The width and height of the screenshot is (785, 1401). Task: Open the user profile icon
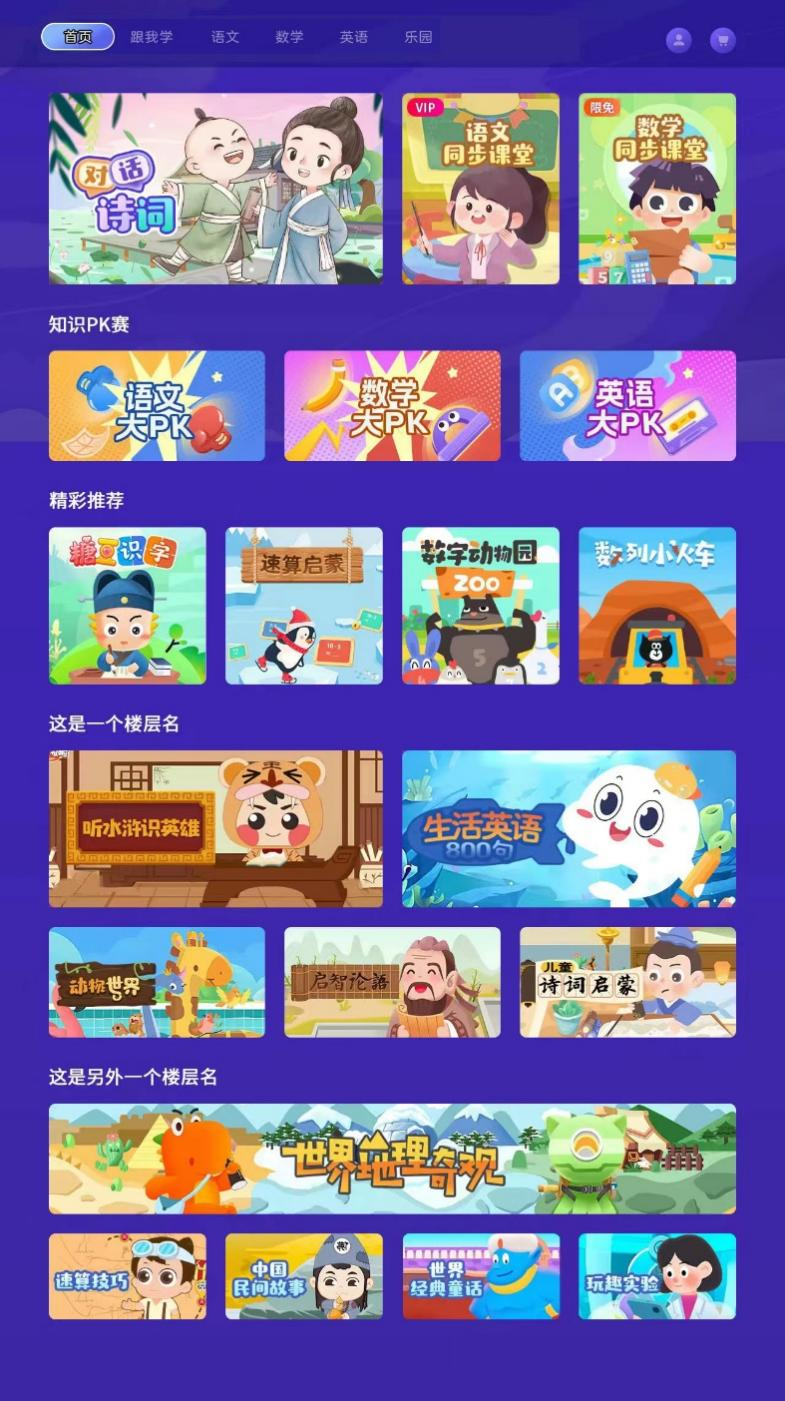(x=678, y=40)
